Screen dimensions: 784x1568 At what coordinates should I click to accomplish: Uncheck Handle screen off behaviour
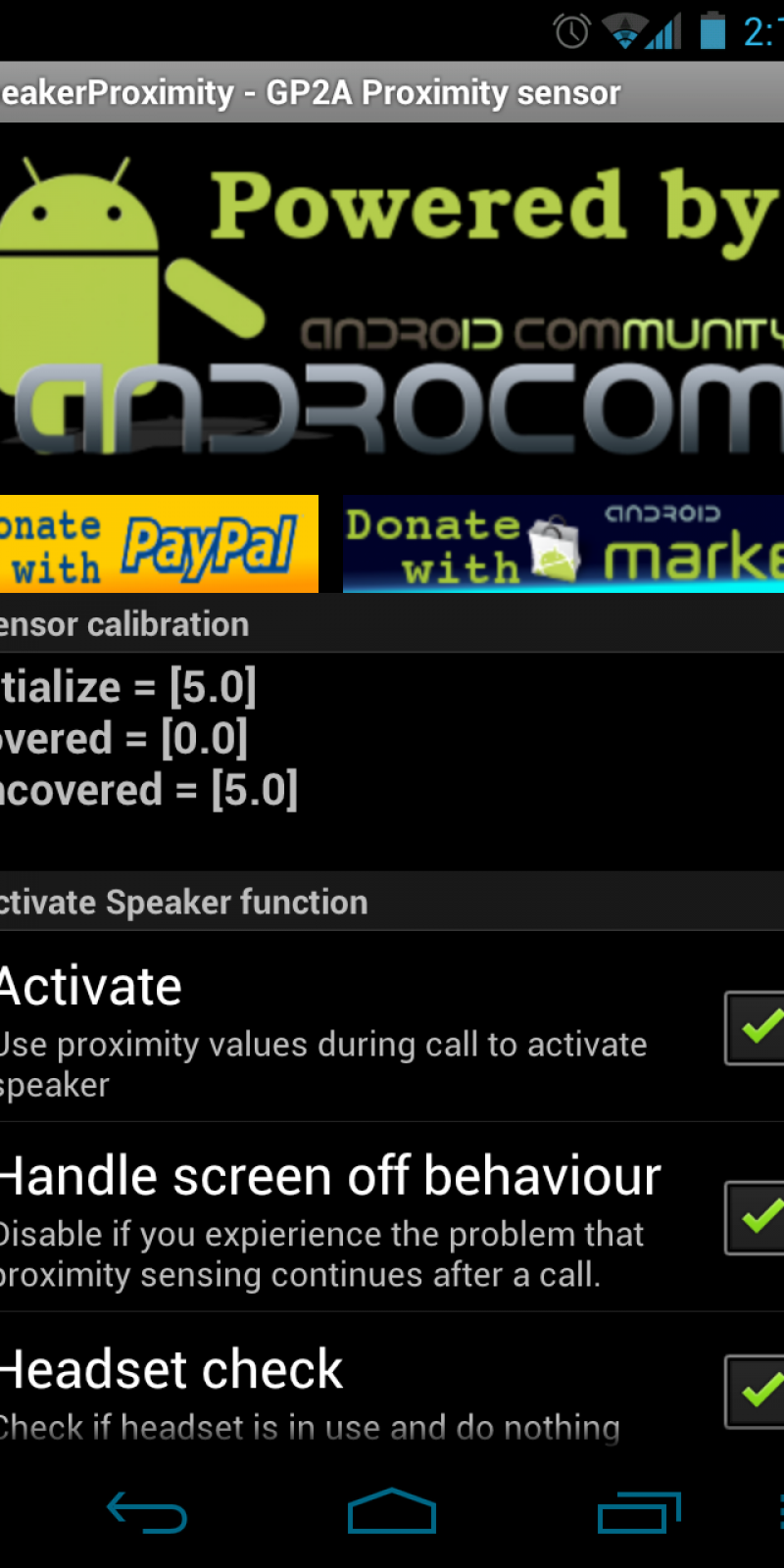coord(757,1217)
